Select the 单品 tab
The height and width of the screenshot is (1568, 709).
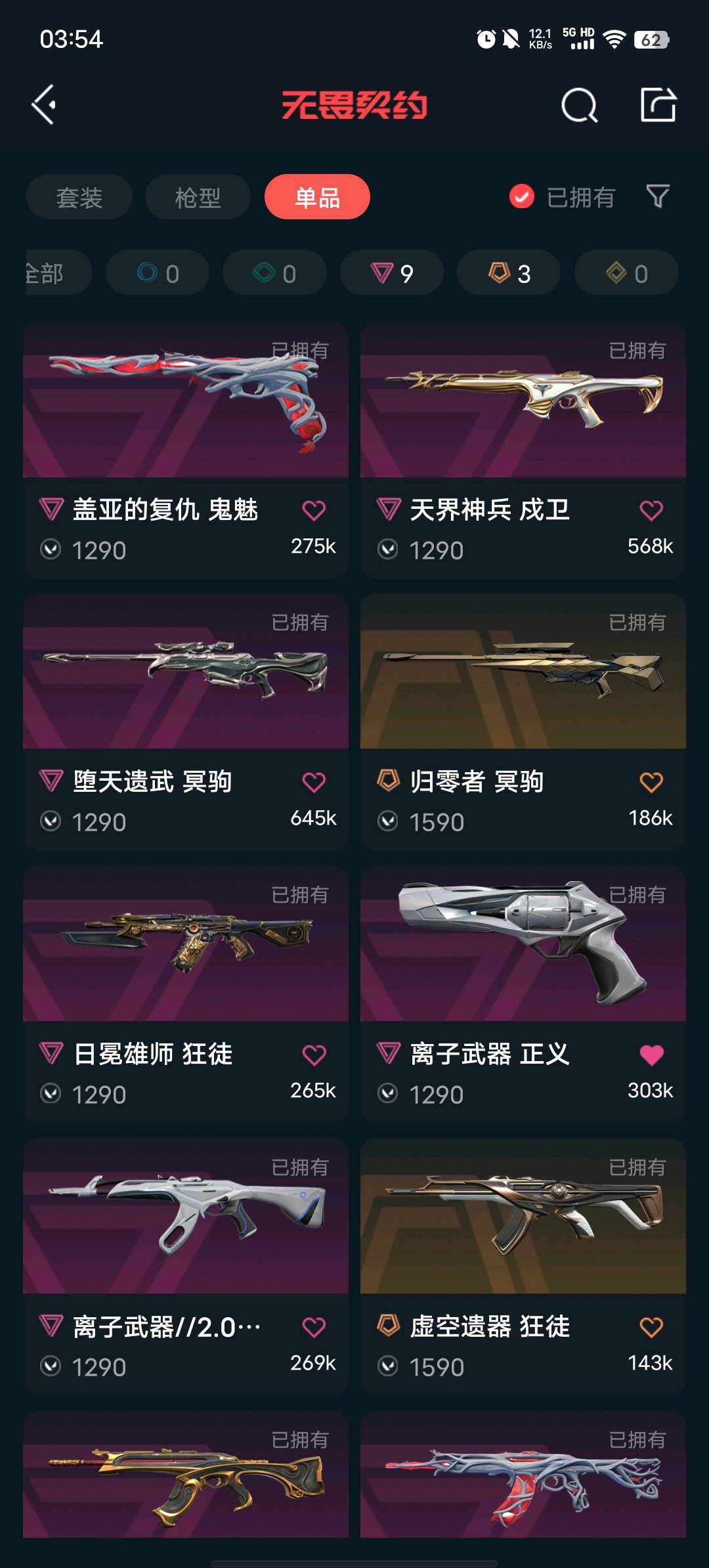point(317,197)
